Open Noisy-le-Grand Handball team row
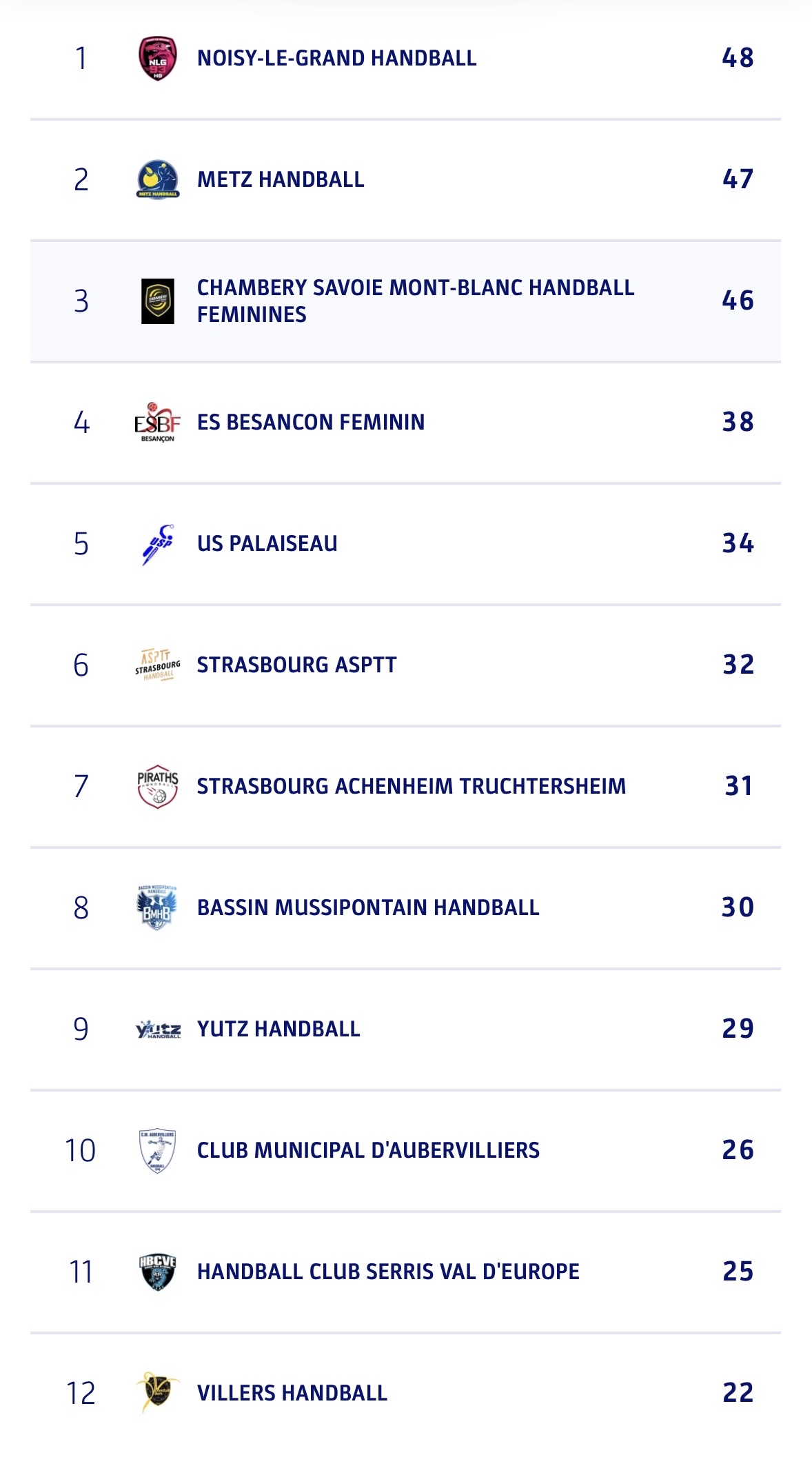 point(336,59)
